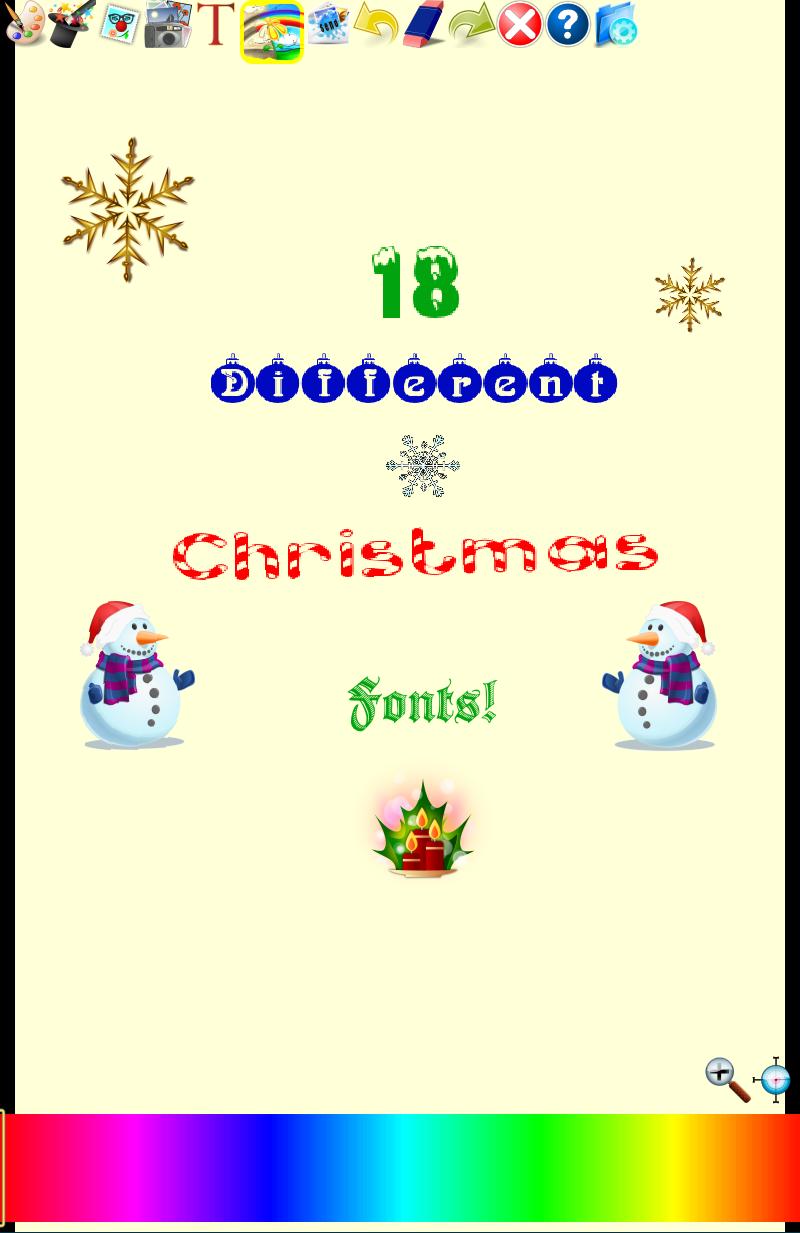Open the folder settings icon
The height and width of the screenshot is (1233, 800).
click(x=615, y=24)
